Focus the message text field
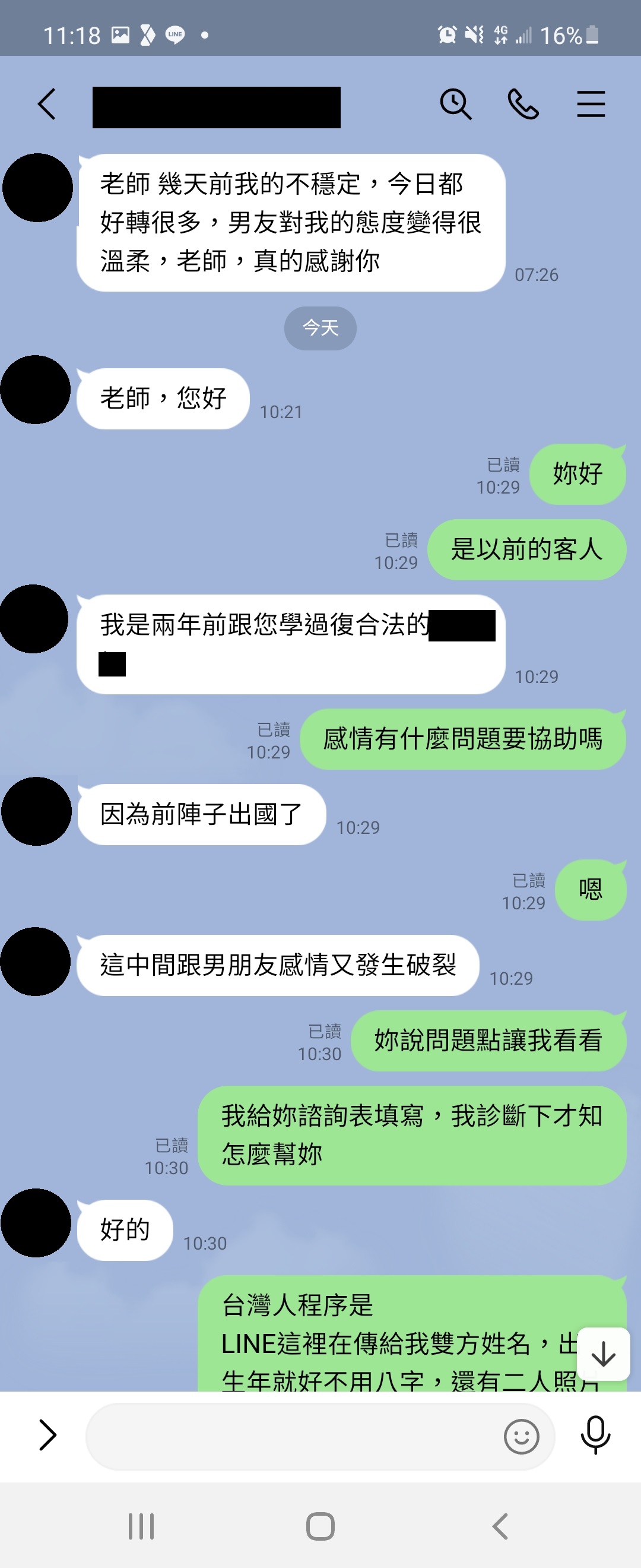This screenshot has height=1568, width=641. coord(292,1437)
